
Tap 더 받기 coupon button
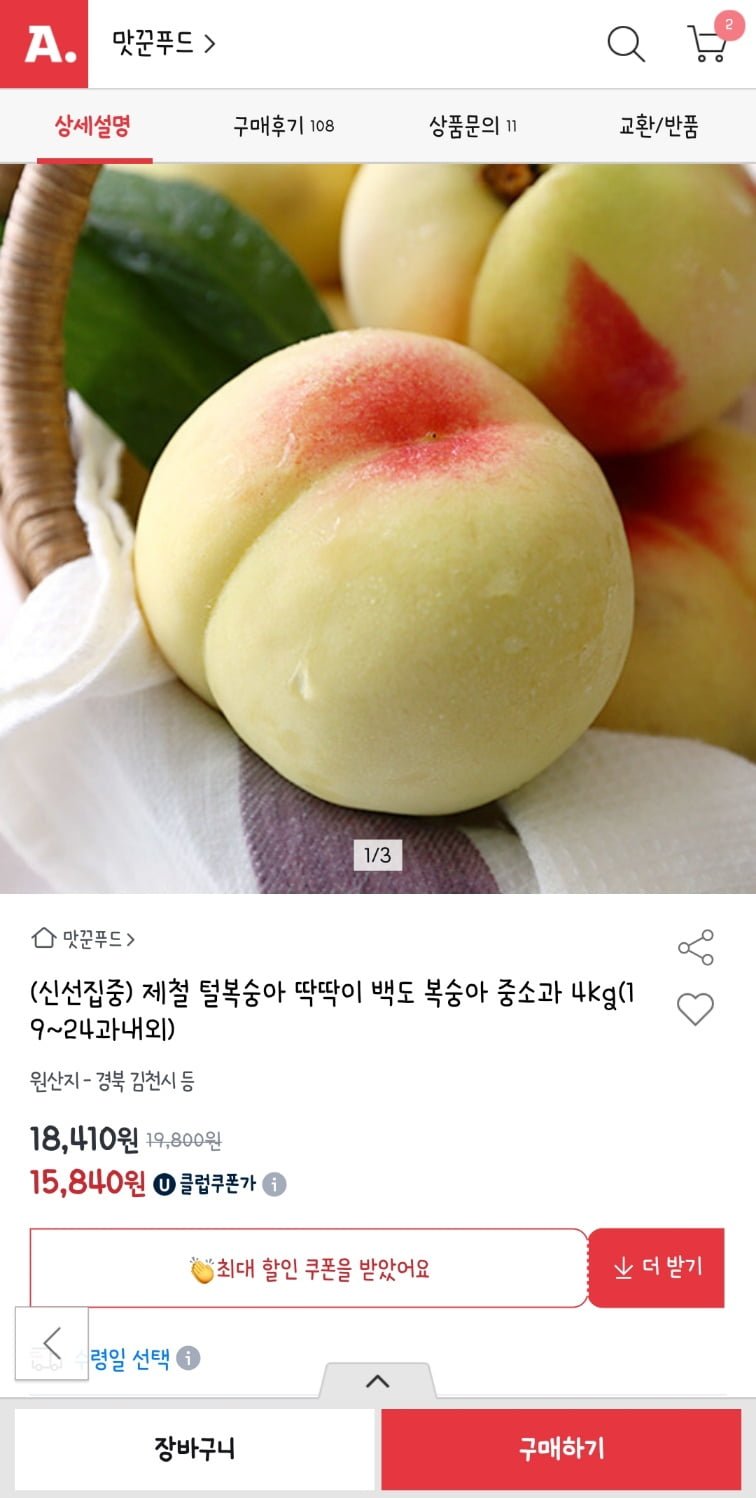[x=656, y=1267]
